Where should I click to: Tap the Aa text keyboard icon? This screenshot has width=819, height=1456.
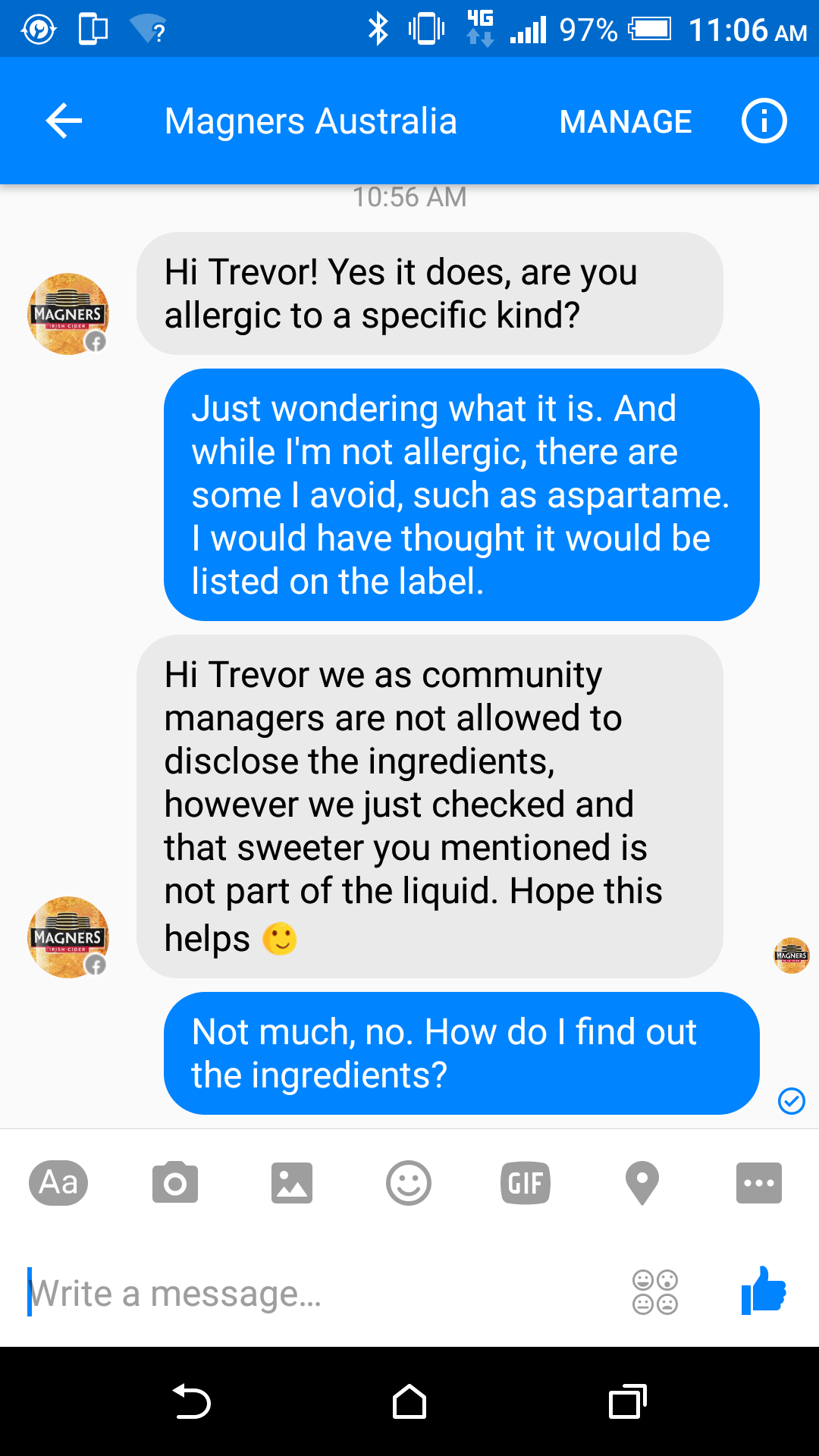pyautogui.click(x=58, y=1183)
